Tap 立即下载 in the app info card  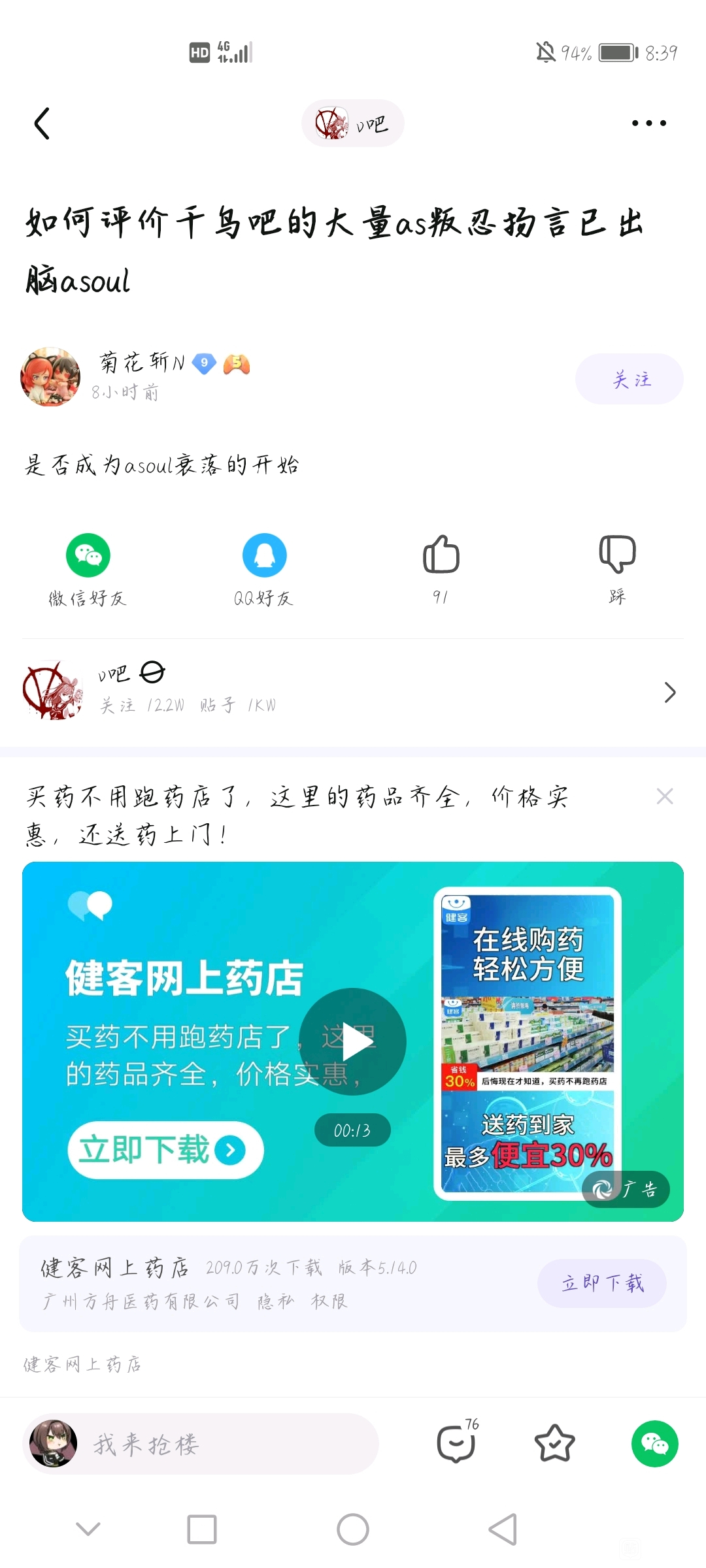click(602, 1283)
